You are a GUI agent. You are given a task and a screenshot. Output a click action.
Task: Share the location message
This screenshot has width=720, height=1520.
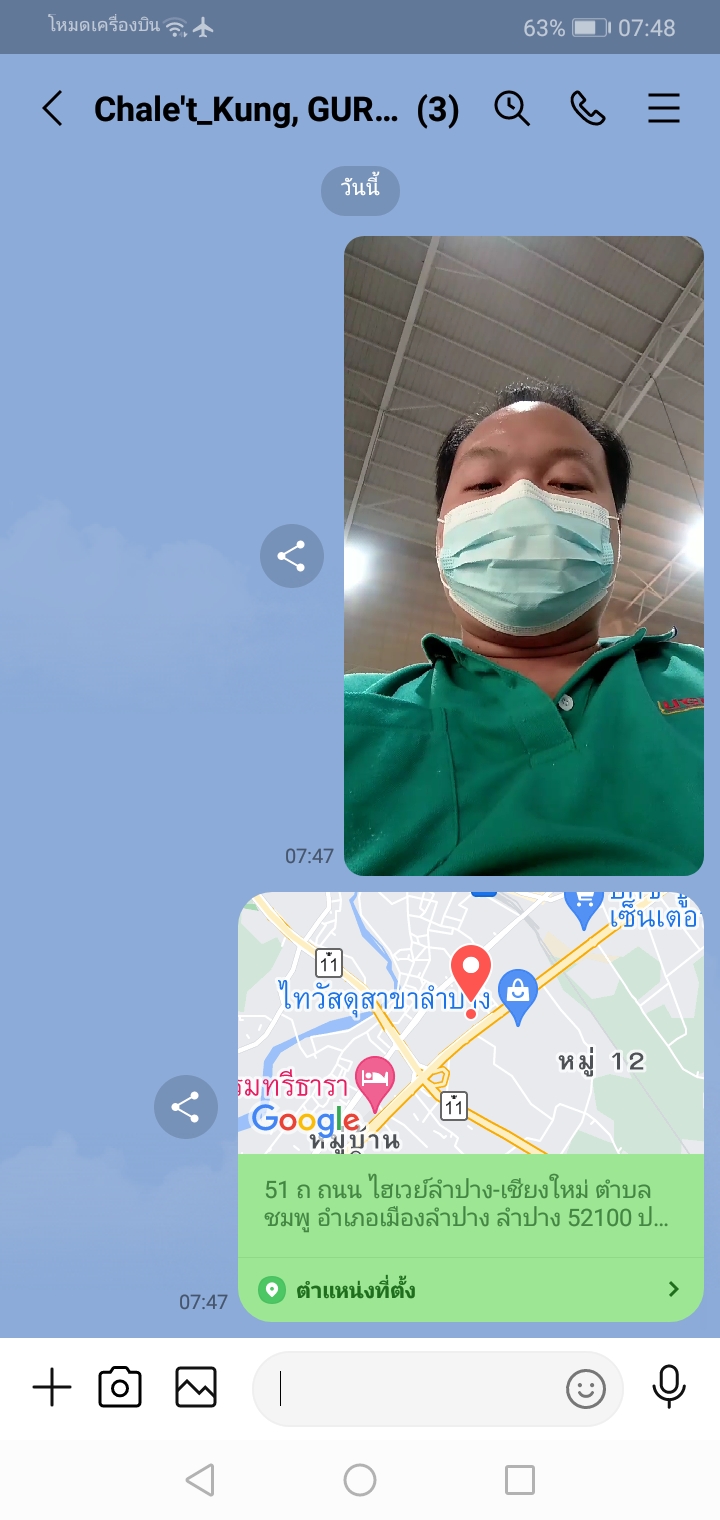point(186,1107)
